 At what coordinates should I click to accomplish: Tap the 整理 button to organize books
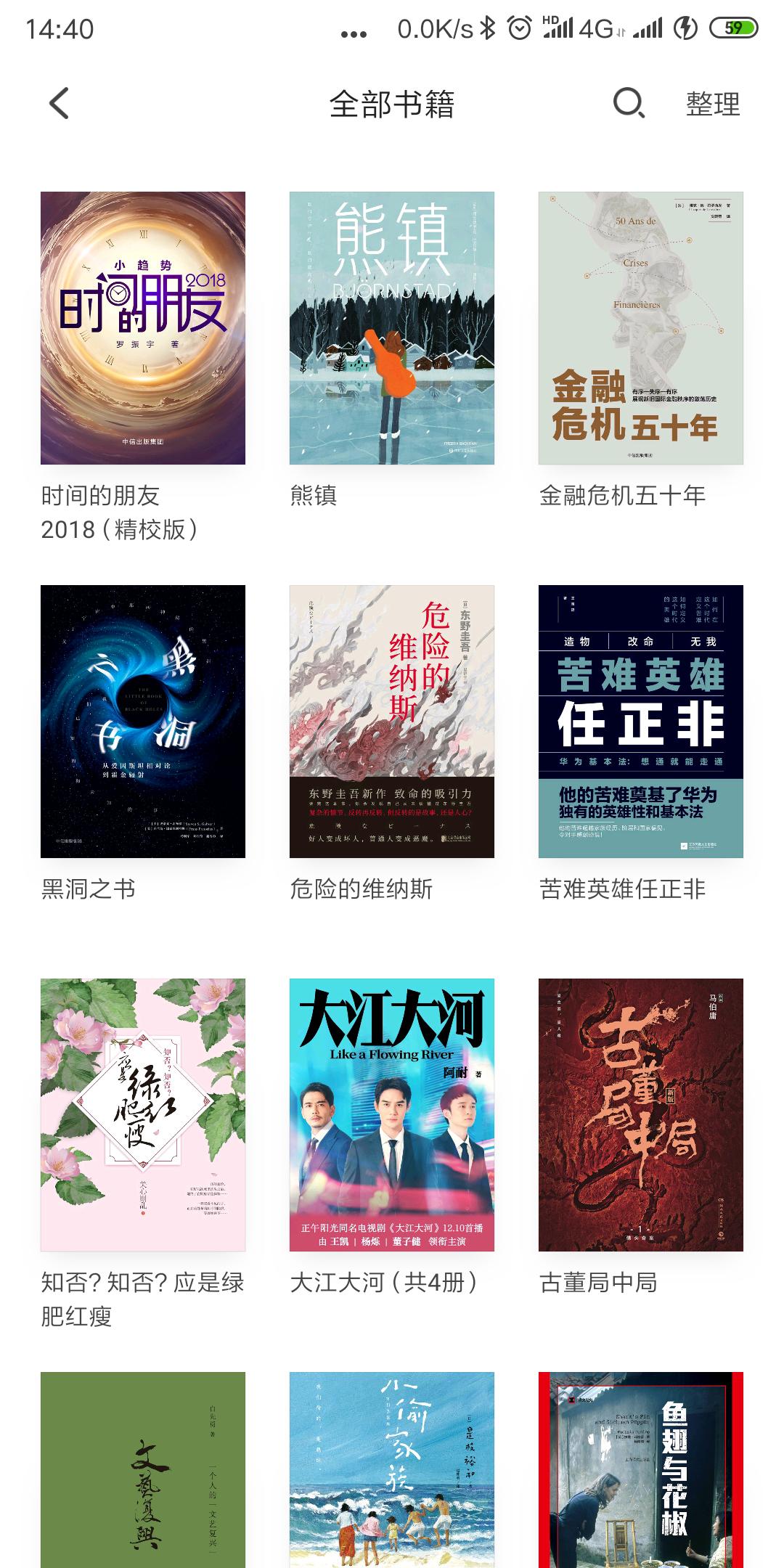point(713,105)
